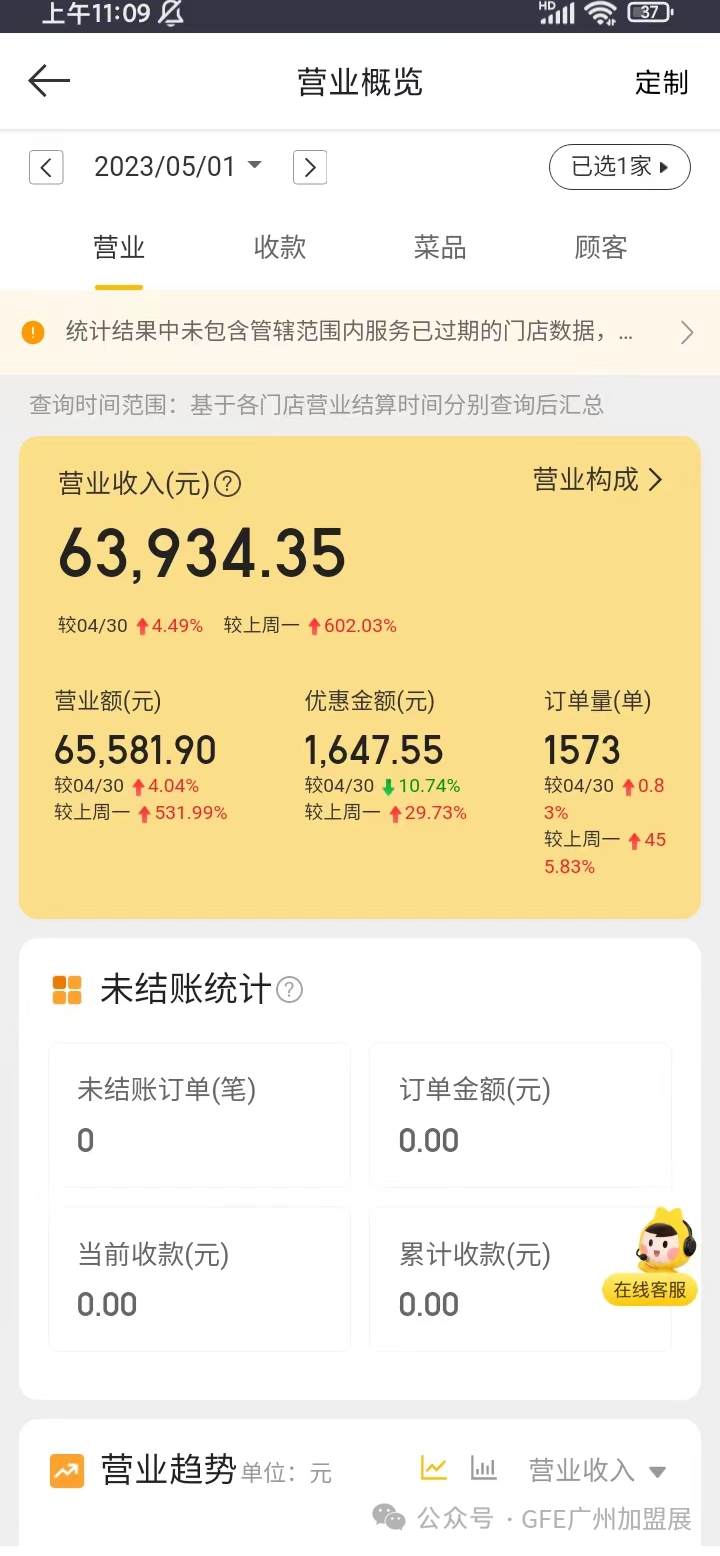720x1556 pixels.
Task: Go to the previous date
Action: pos(46,167)
